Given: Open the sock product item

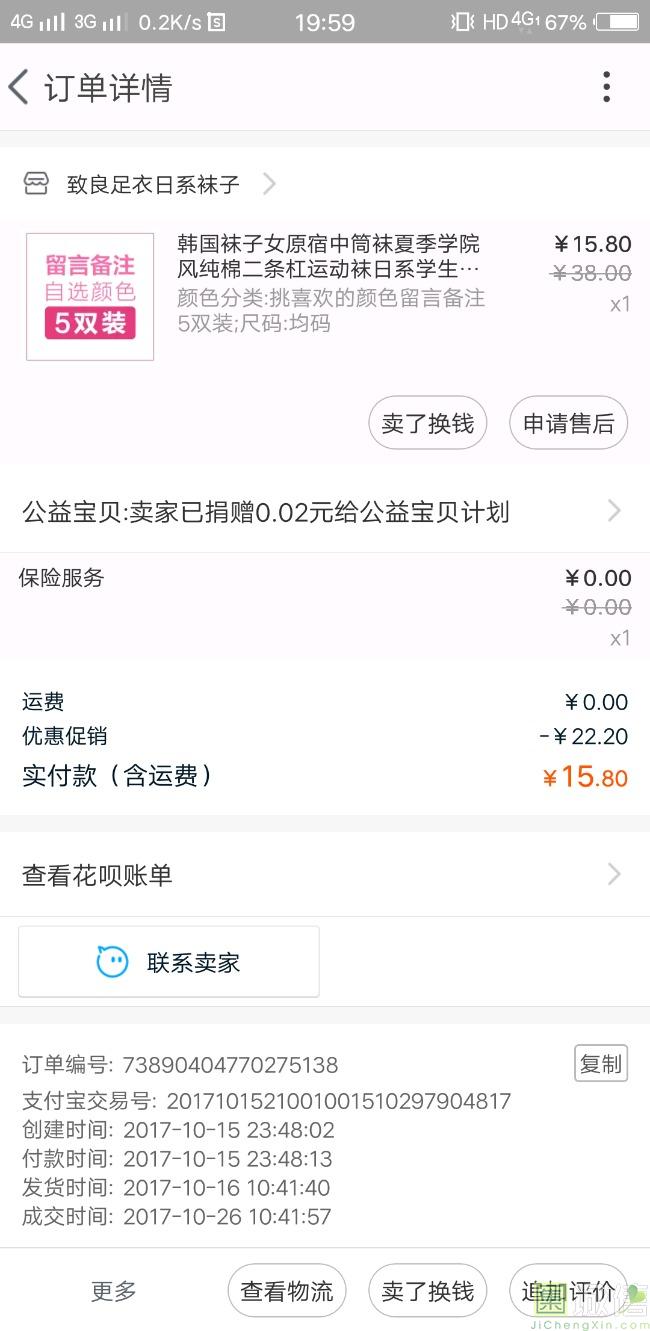Looking at the screenshot, I should [x=325, y=297].
